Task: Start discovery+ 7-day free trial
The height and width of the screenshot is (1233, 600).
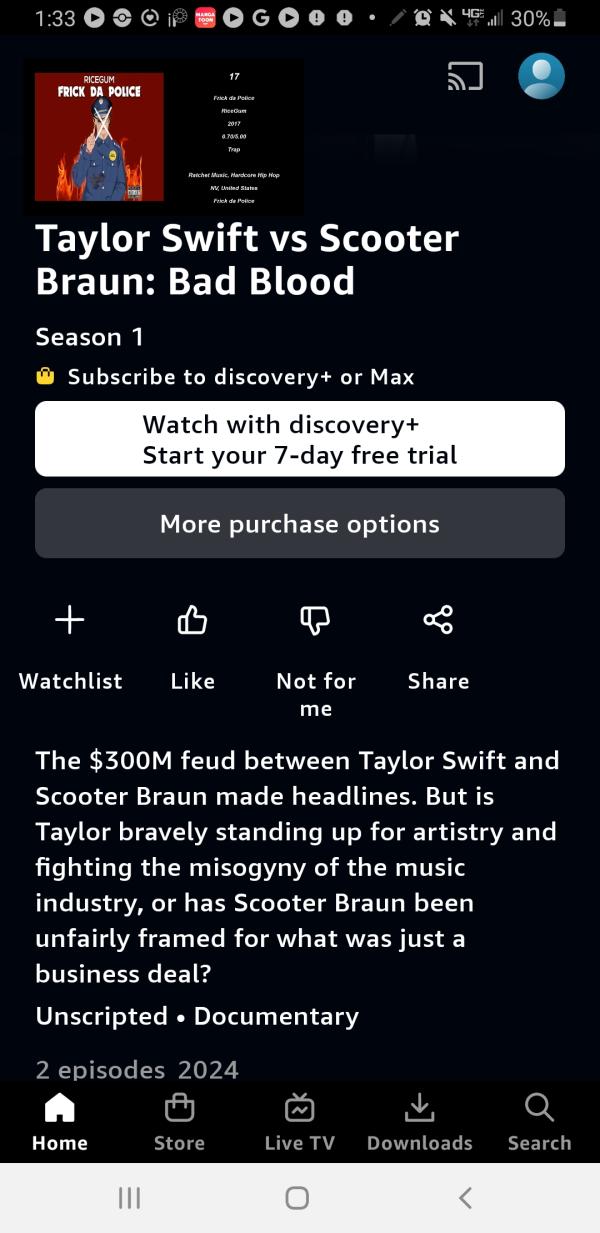Action: click(x=300, y=439)
